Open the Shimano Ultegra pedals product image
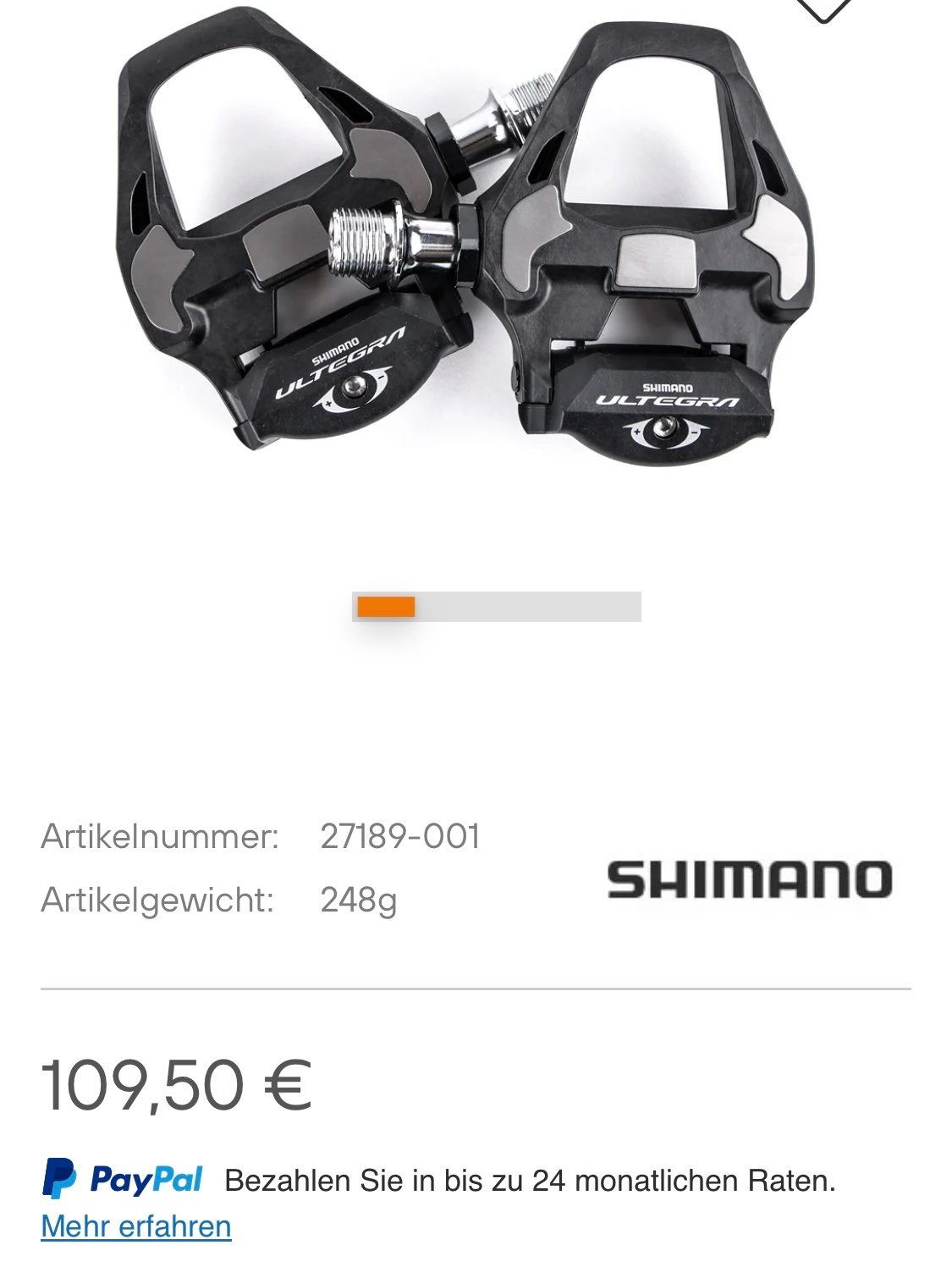Viewport: 952px width, 1278px height. pos(465,245)
